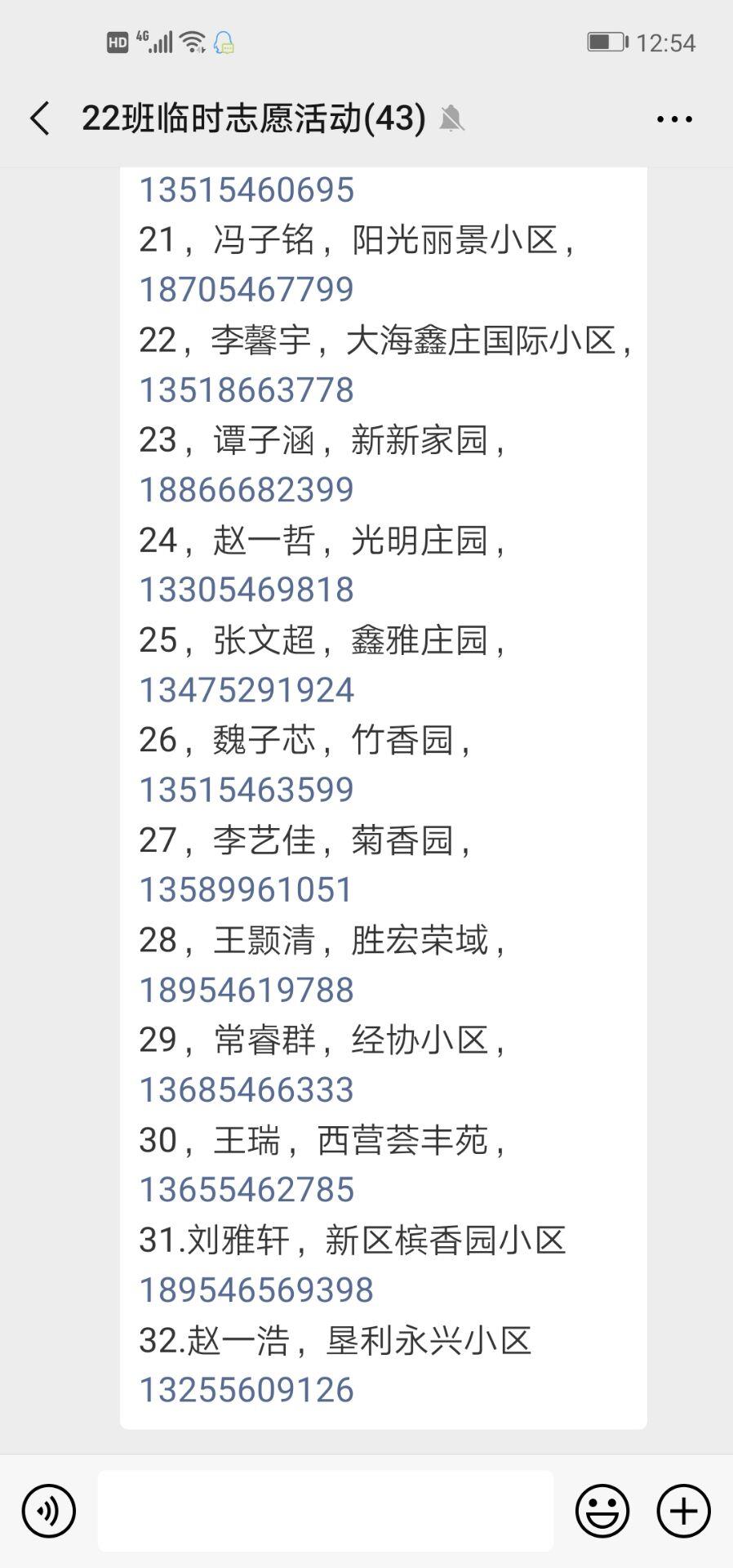Viewport: 733px width, 1568px height.
Task: Tap phone number 189546569398
Action: pyautogui.click(x=256, y=1290)
